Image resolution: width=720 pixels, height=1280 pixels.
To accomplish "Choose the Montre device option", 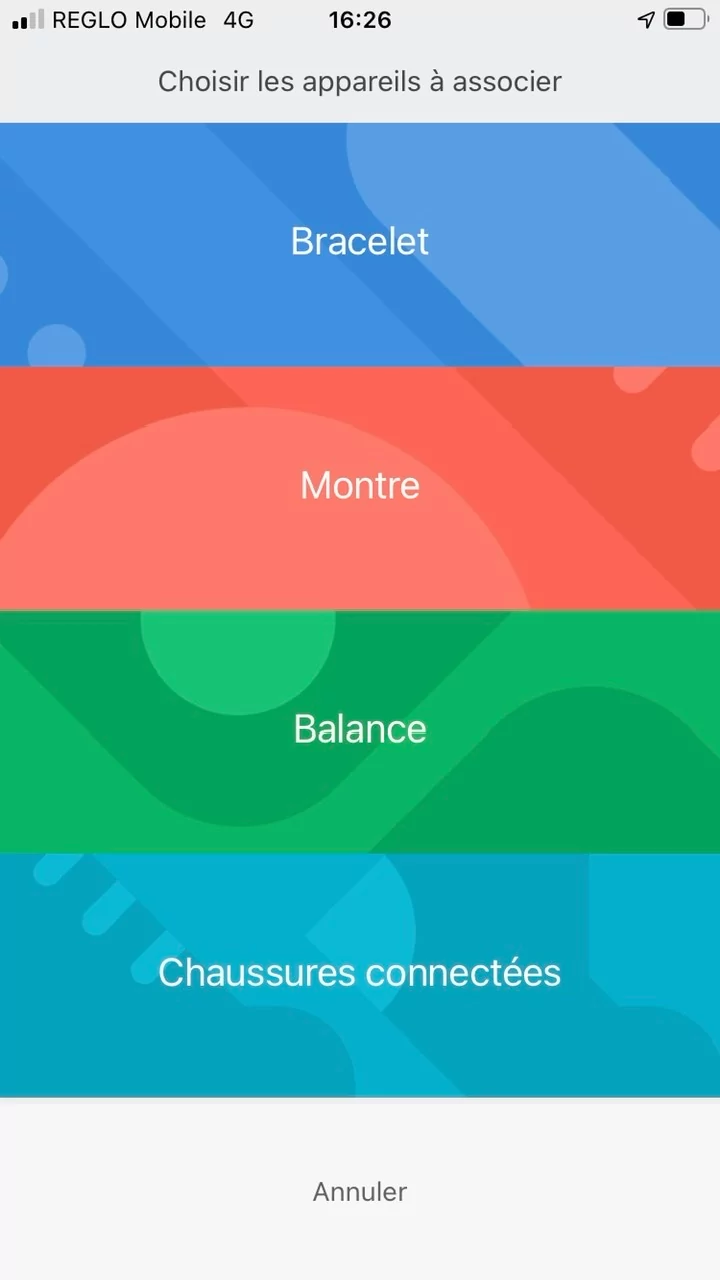I will (x=360, y=487).
